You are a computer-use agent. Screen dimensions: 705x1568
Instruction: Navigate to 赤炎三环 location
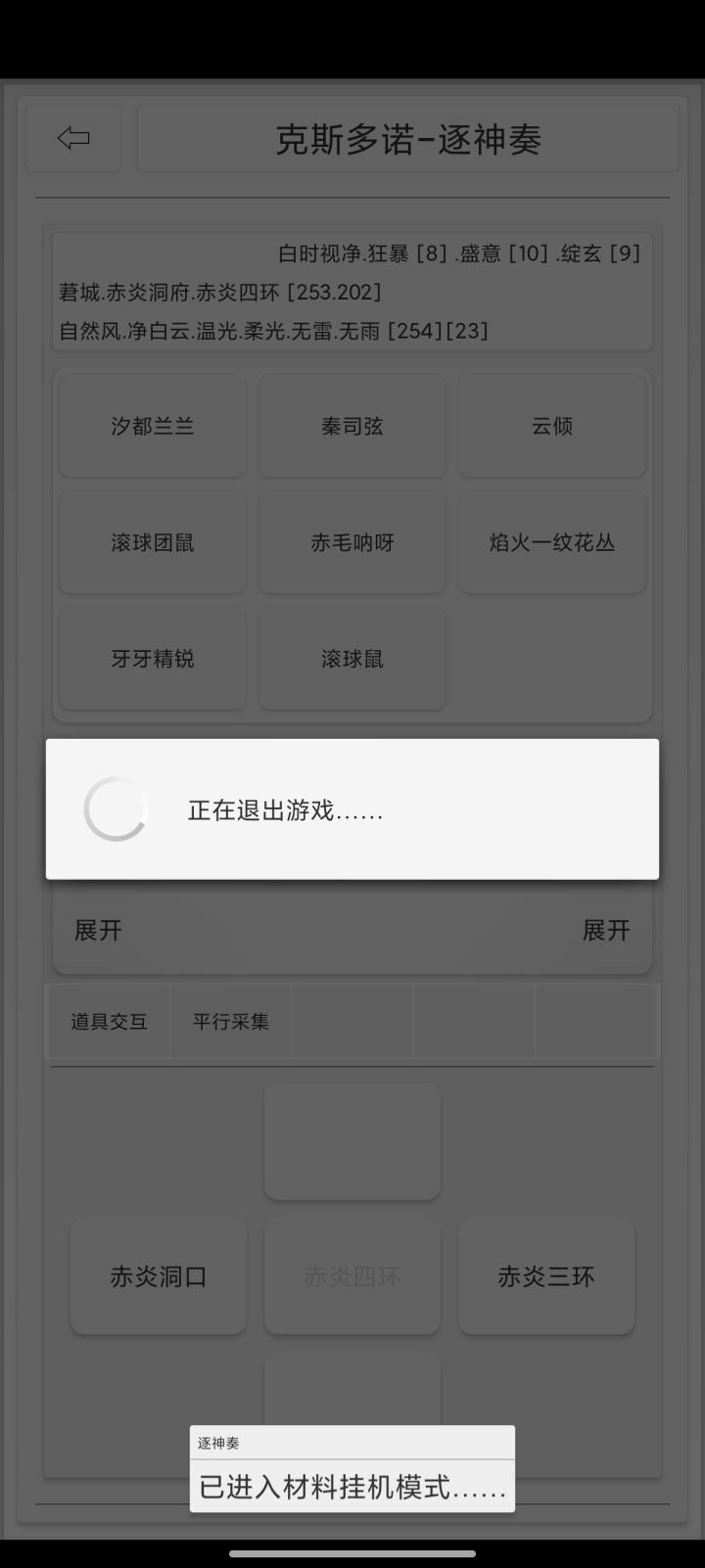point(545,1276)
